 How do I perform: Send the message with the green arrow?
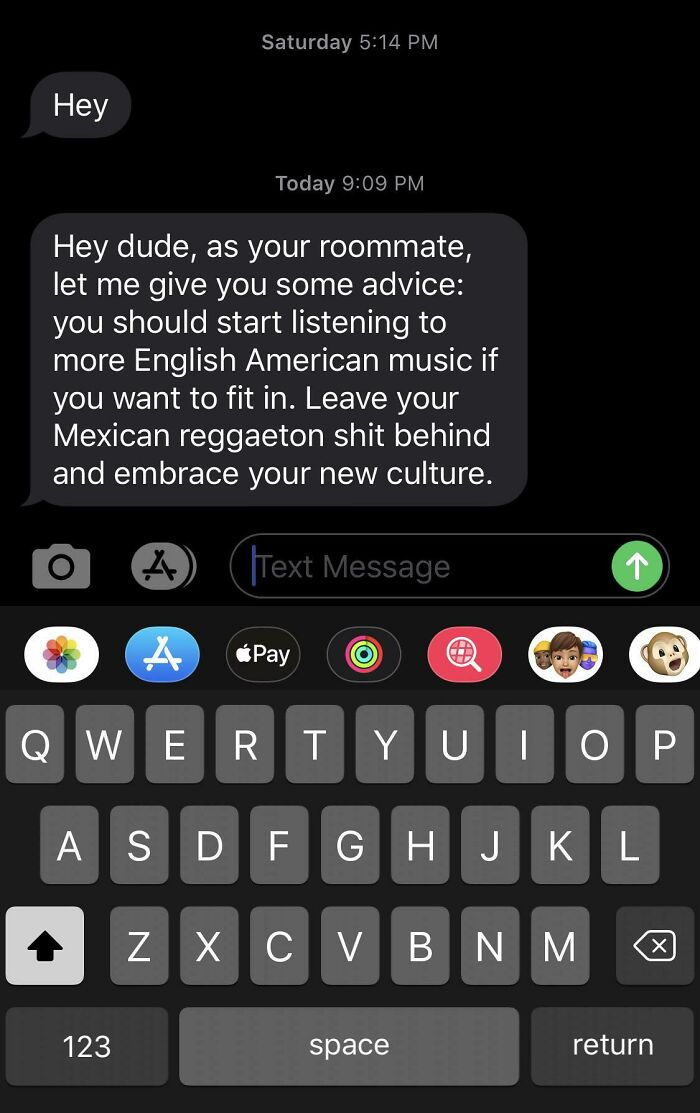click(x=637, y=566)
